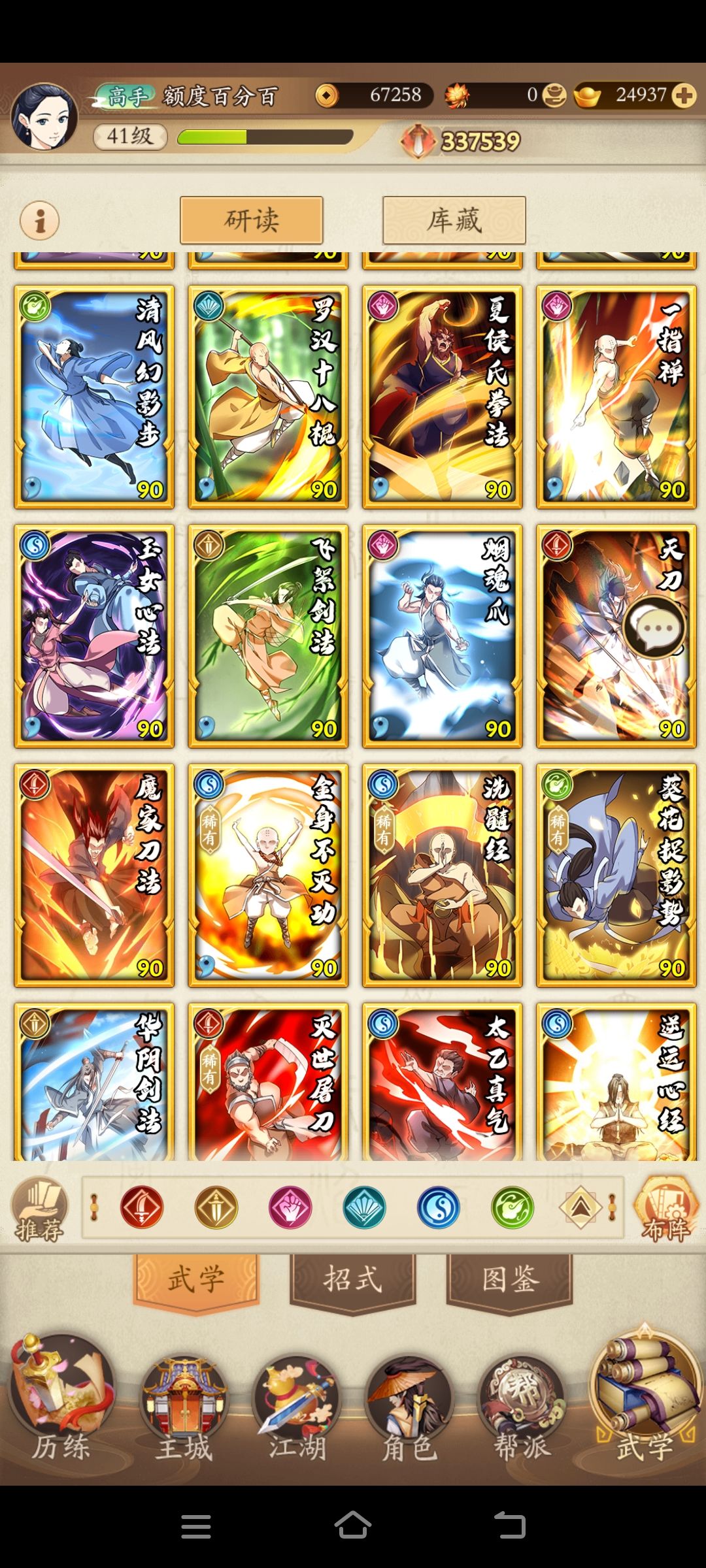Open the 清风幻影步 card
The image size is (706, 1568).
tap(94, 397)
